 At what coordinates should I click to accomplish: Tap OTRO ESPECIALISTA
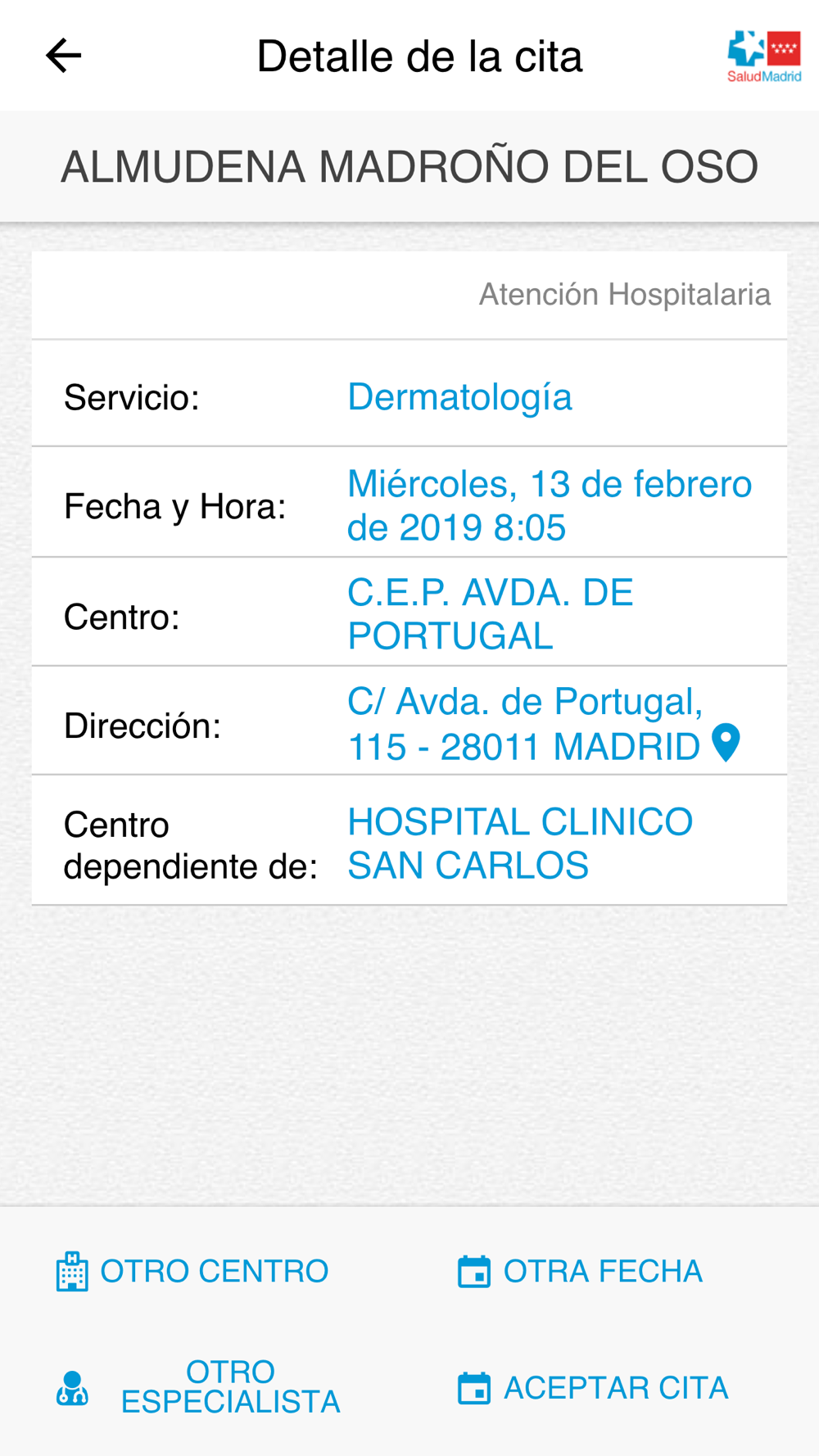pos(198,1387)
